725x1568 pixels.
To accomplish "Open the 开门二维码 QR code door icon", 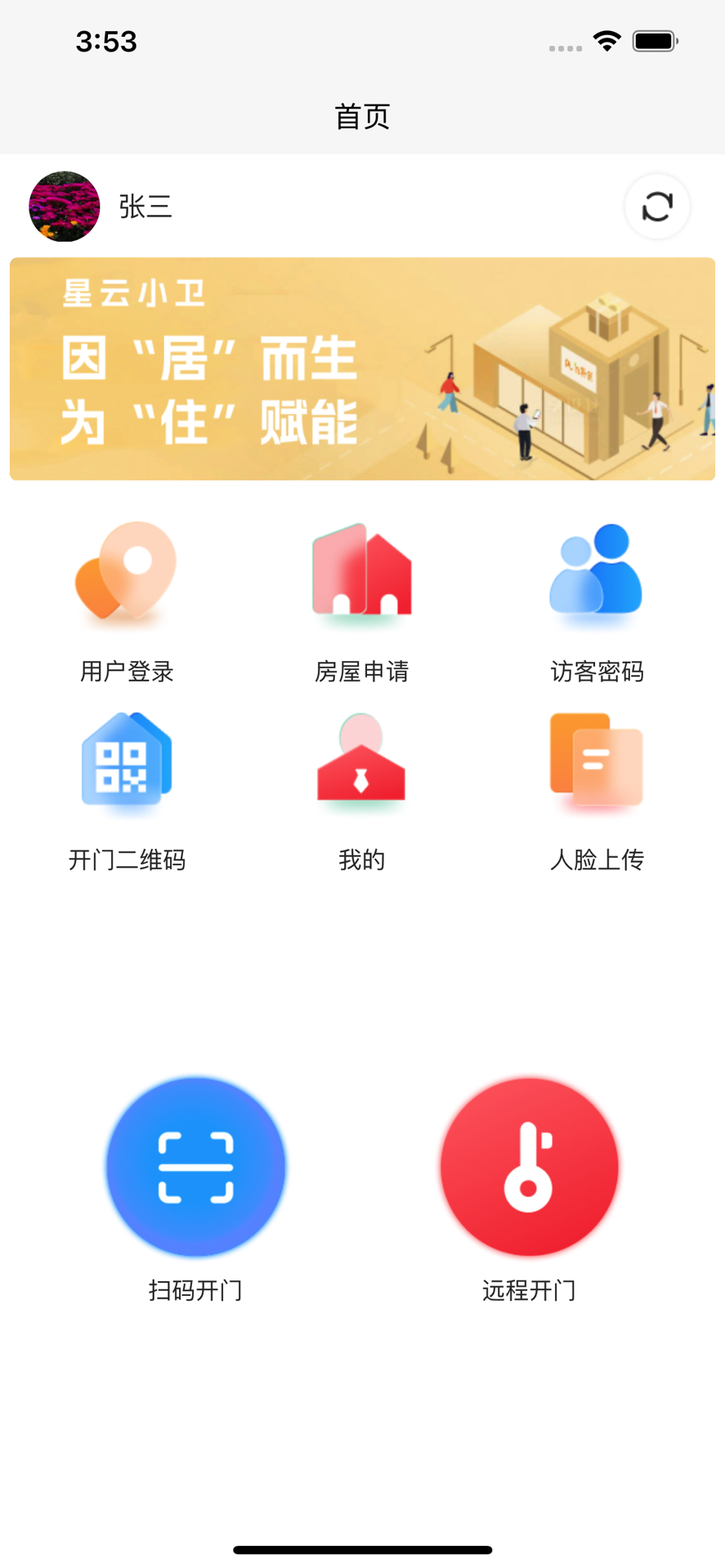I will pos(127,762).
